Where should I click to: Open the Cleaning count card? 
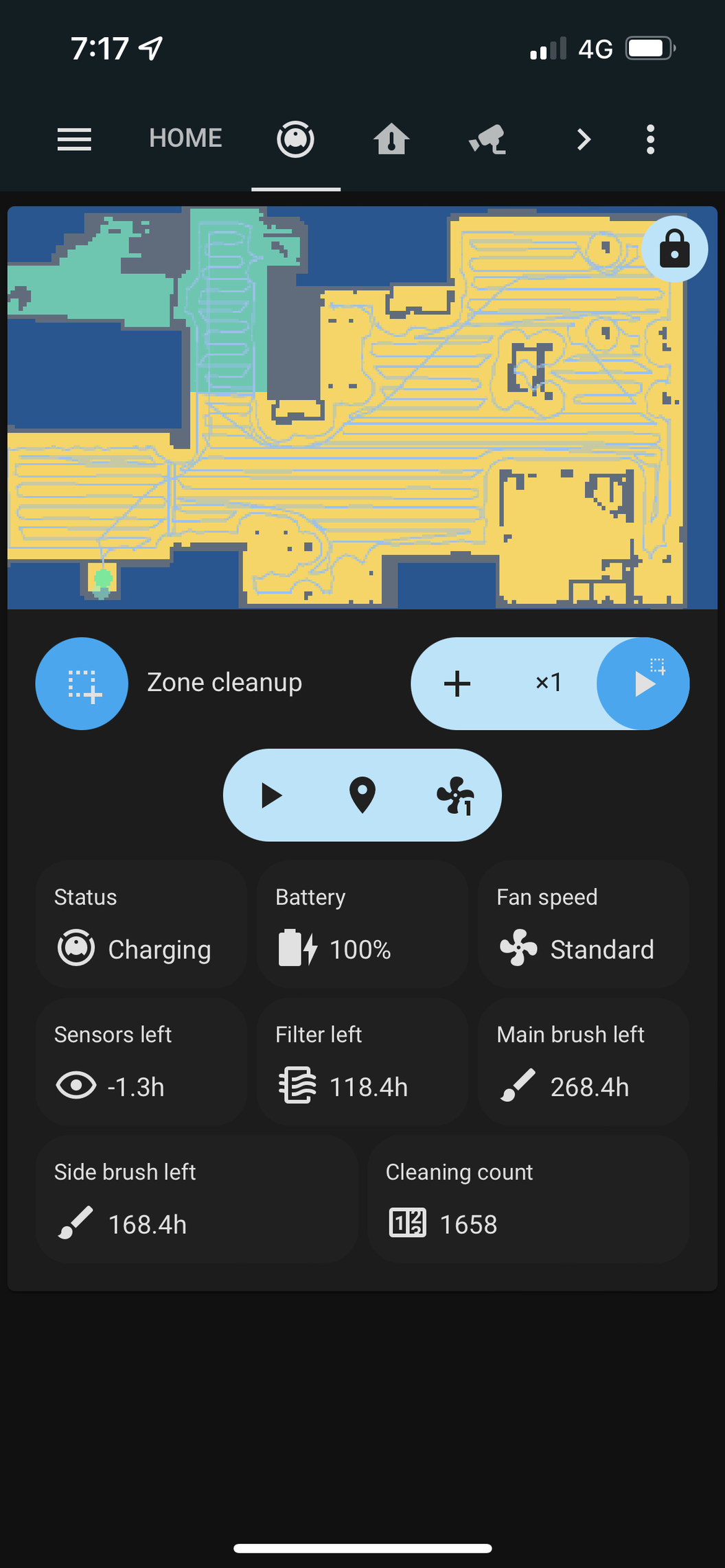click(528, 1199)
